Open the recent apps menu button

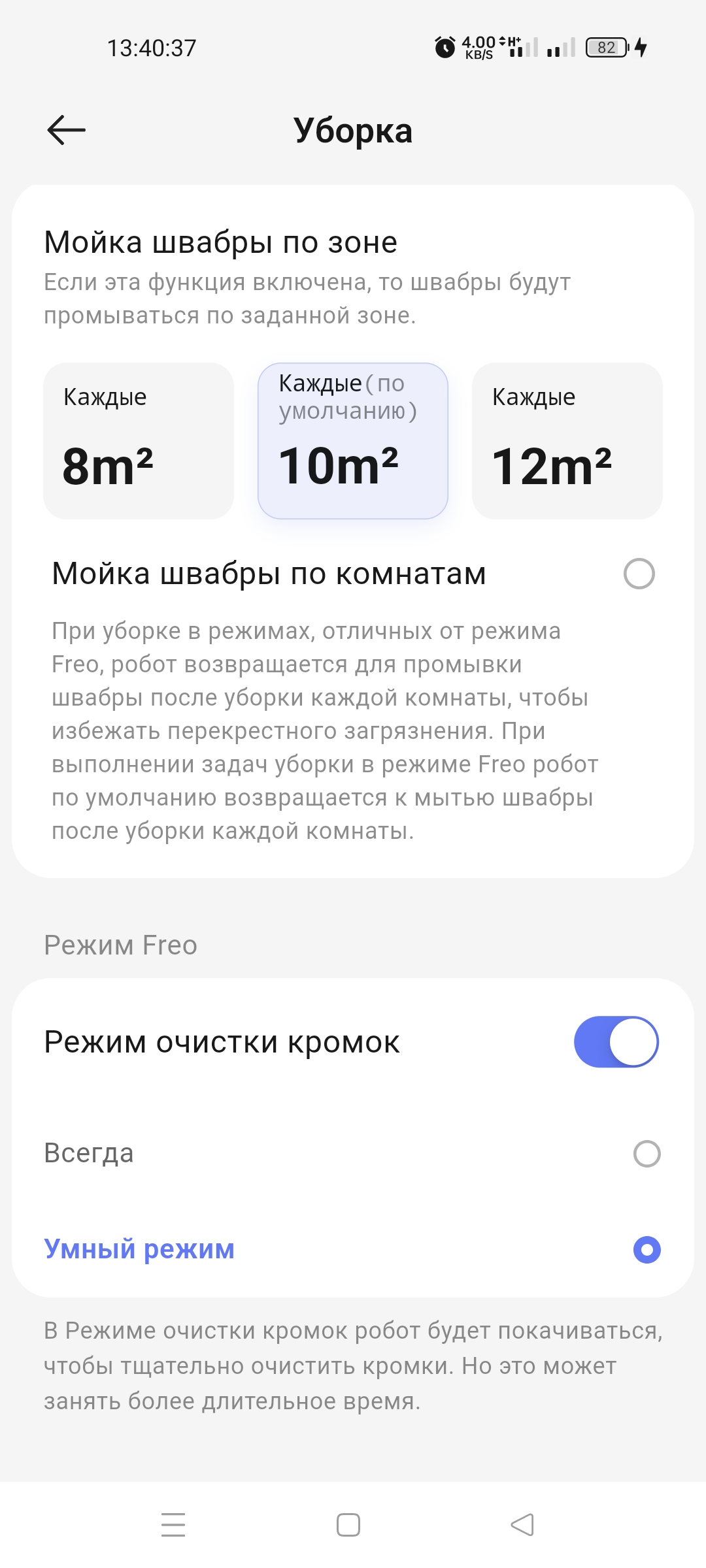(173, 1524)
